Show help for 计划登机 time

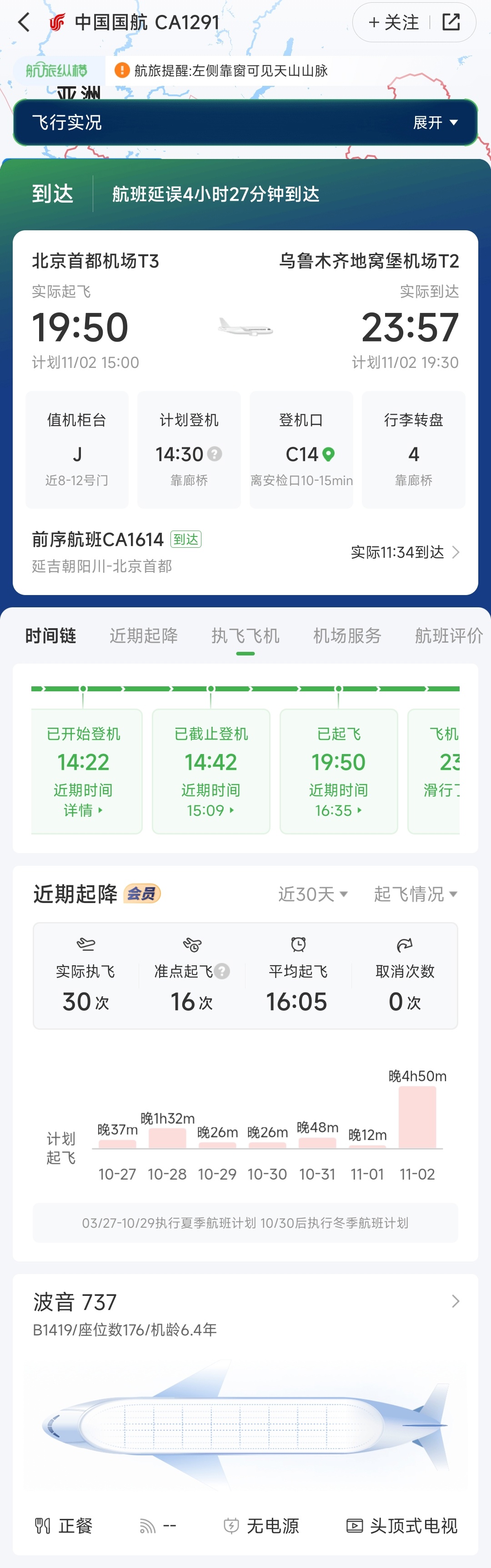pyautogui.click(x=215, y=454)
